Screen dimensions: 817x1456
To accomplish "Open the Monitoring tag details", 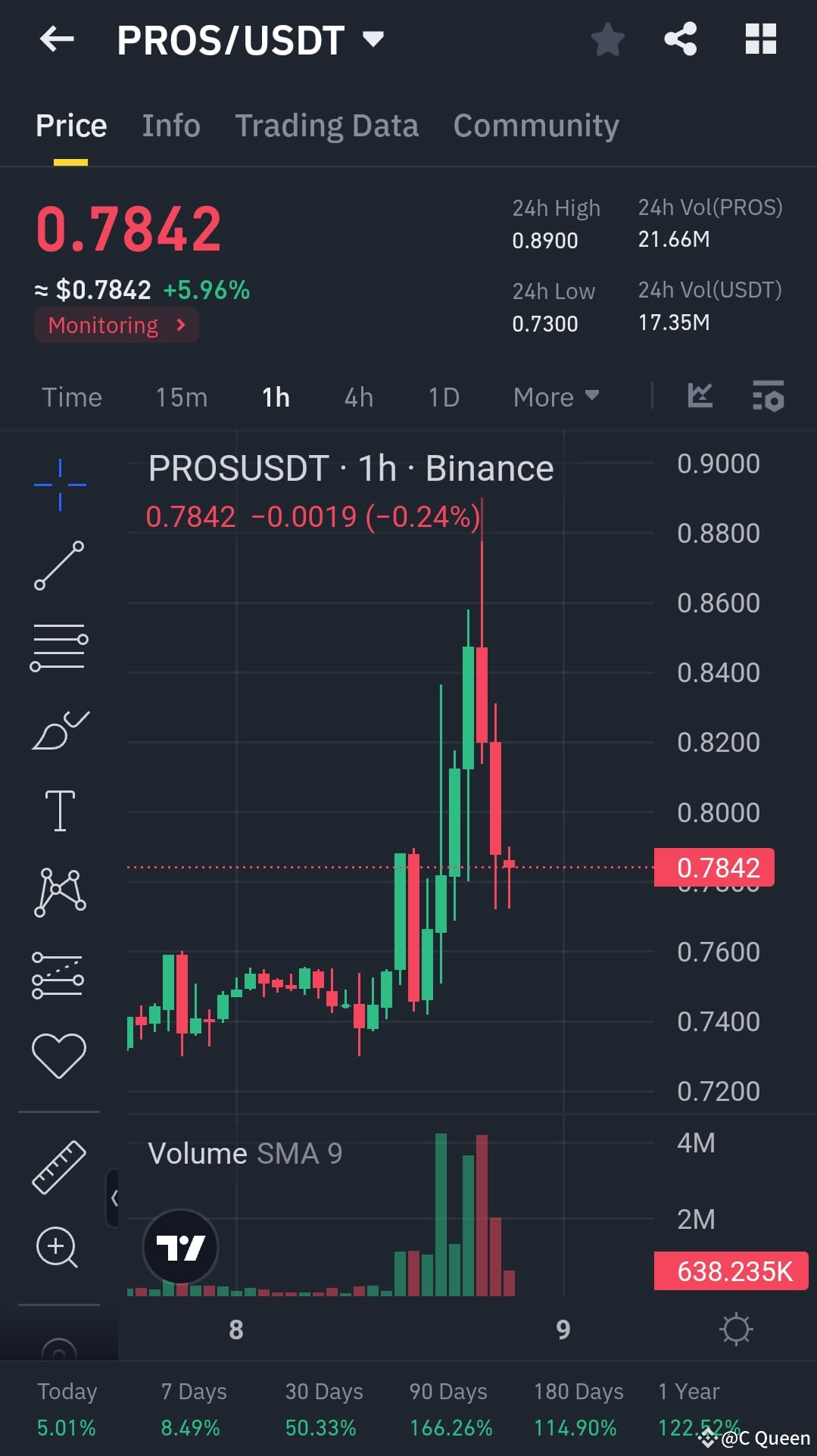I will point(116,324).
